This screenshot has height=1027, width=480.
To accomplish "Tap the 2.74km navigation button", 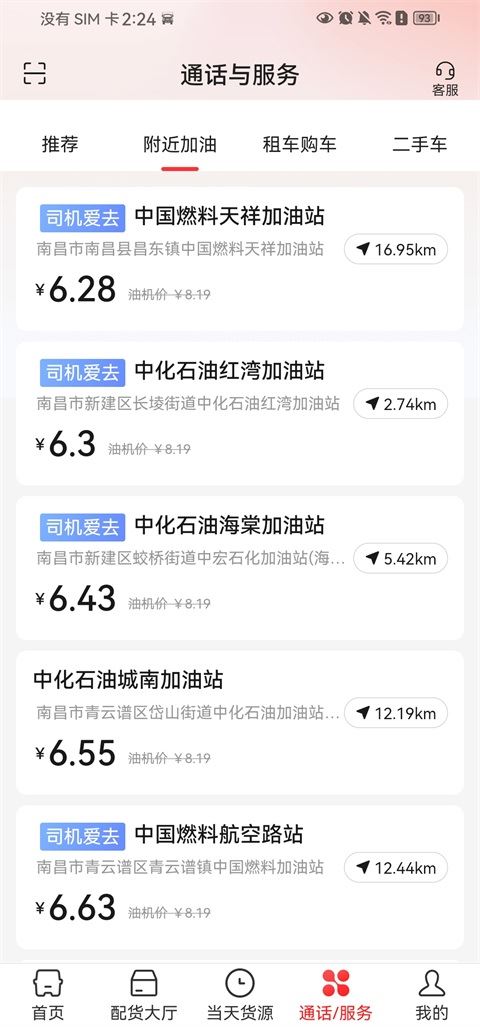I will click(400, 403).
